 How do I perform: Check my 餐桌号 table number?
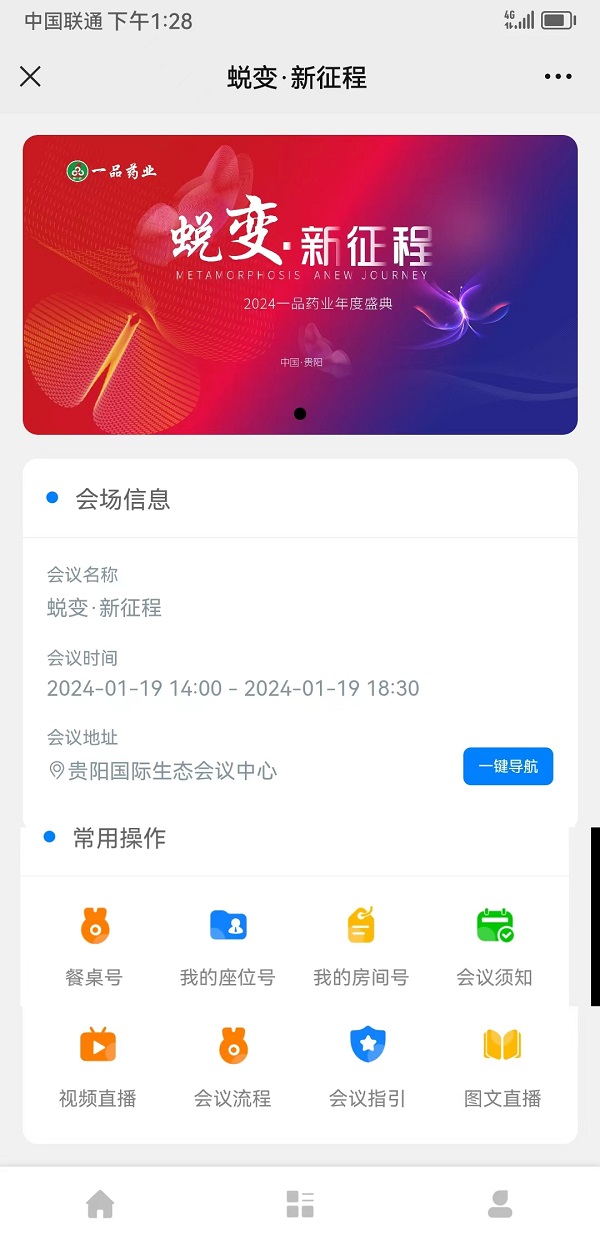click(94, 946)
